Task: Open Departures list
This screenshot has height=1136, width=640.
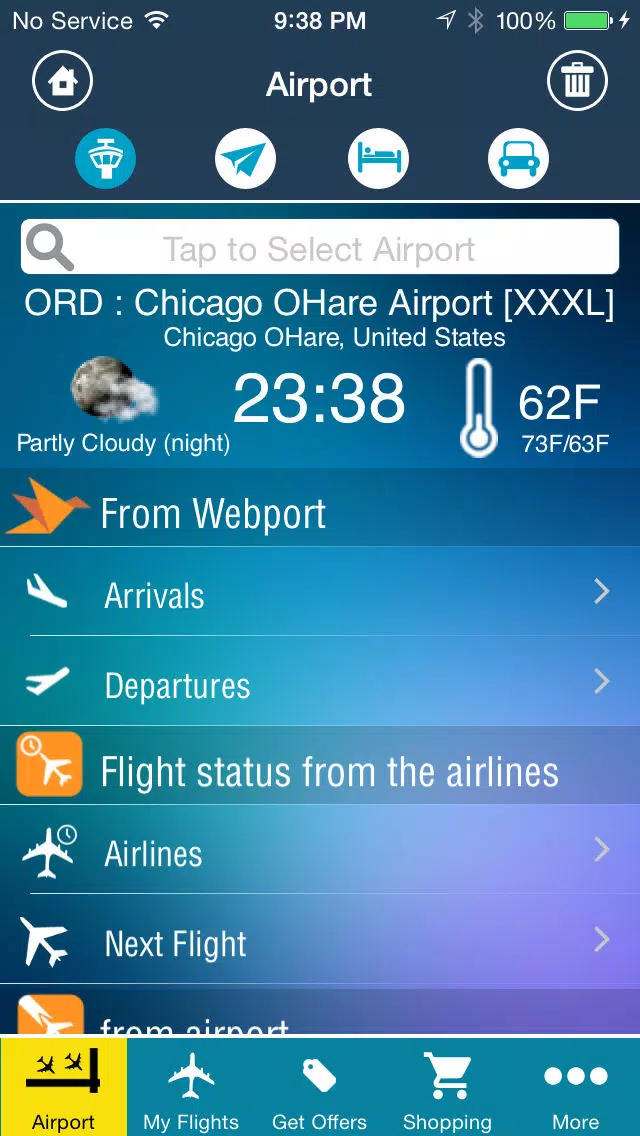Action: (320, 682)
